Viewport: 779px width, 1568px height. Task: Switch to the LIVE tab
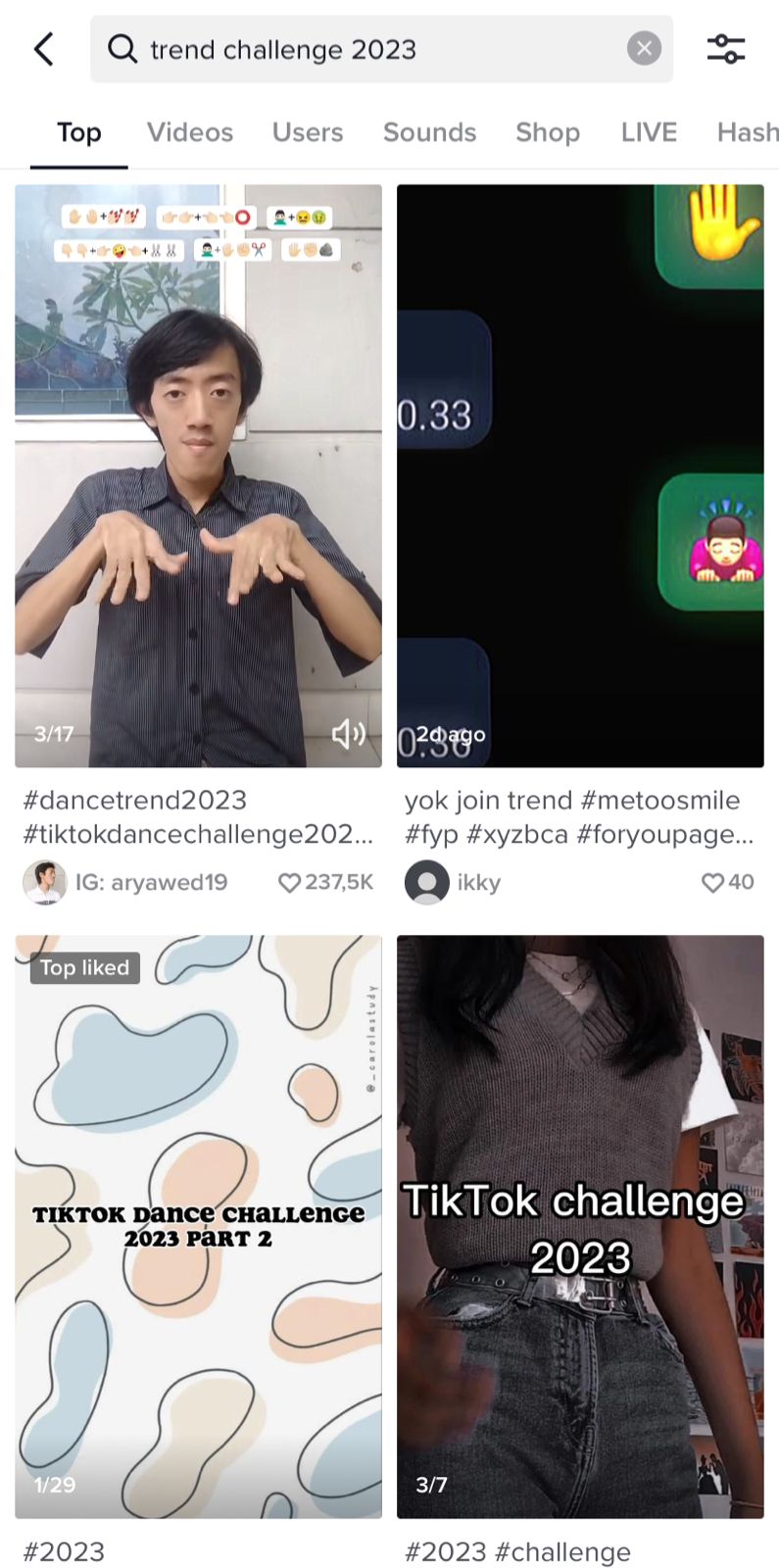(x=649, y=132)
